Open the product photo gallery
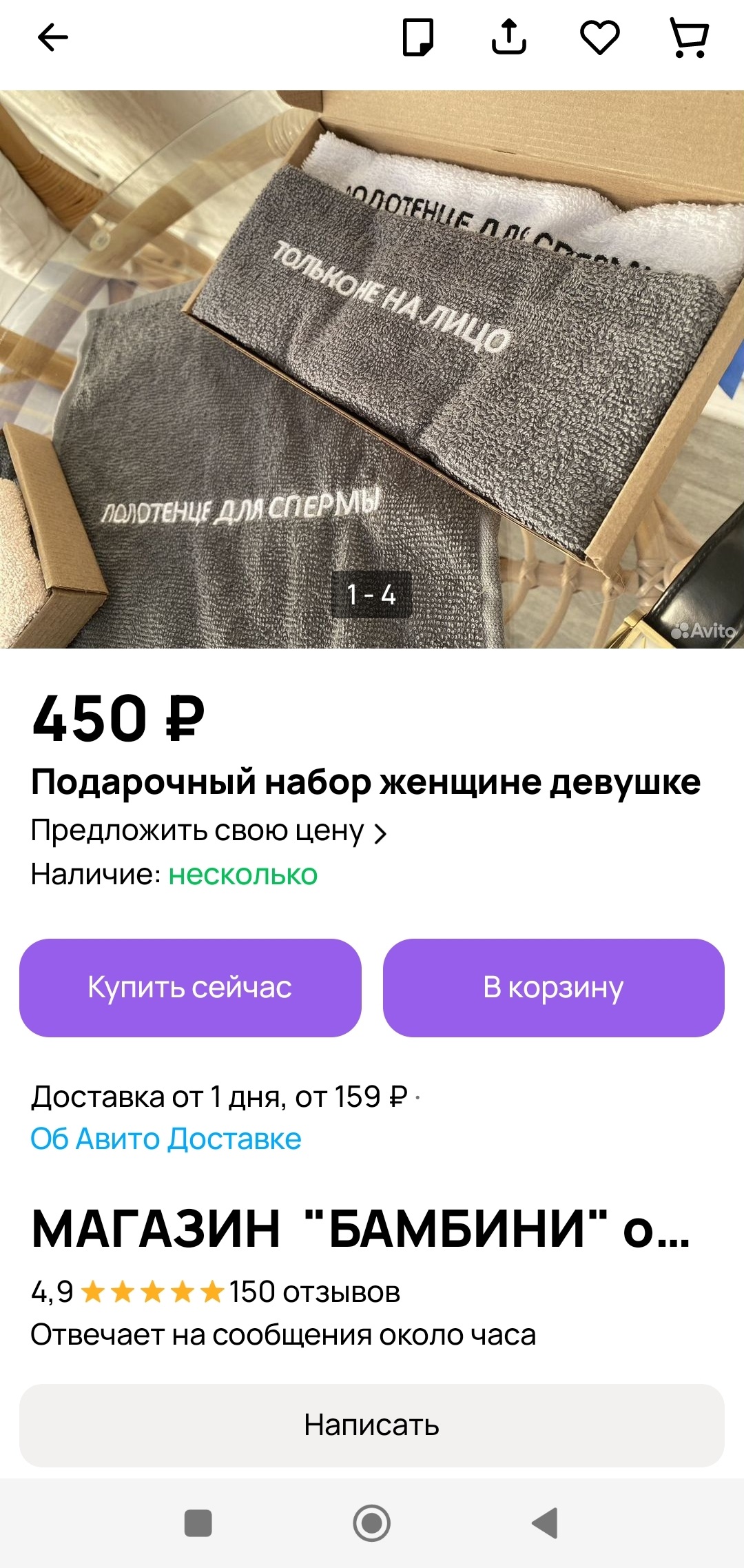744x1568 pixels. click(372, 369)
